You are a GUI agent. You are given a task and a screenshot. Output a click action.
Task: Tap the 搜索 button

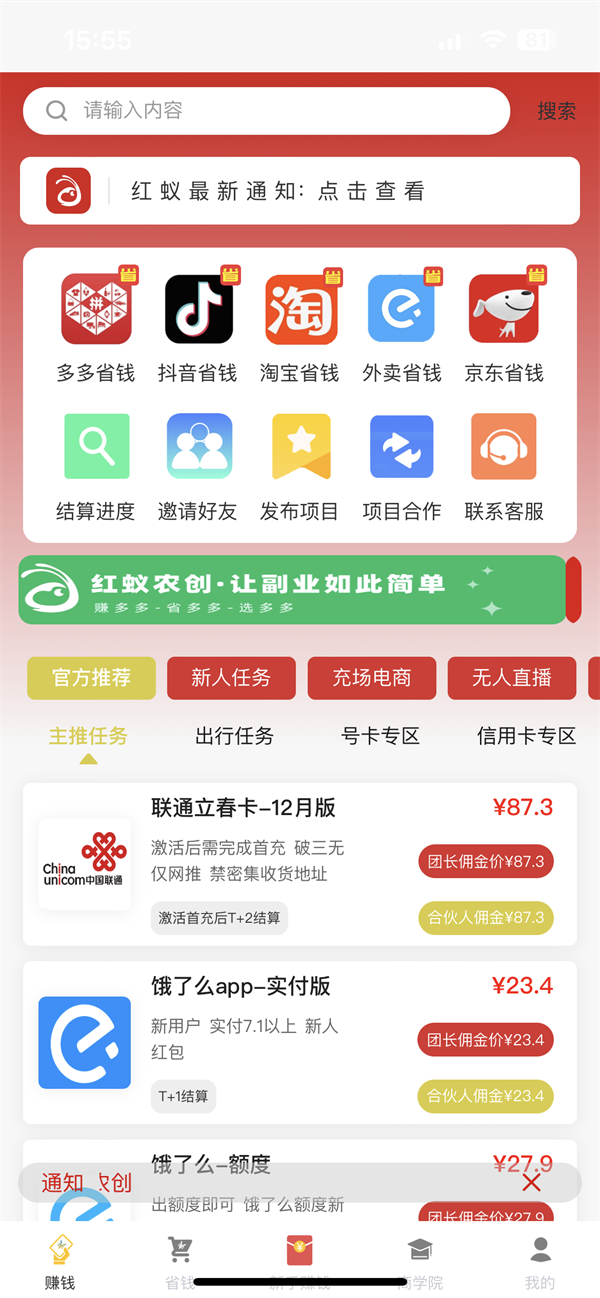click(556, 111)
